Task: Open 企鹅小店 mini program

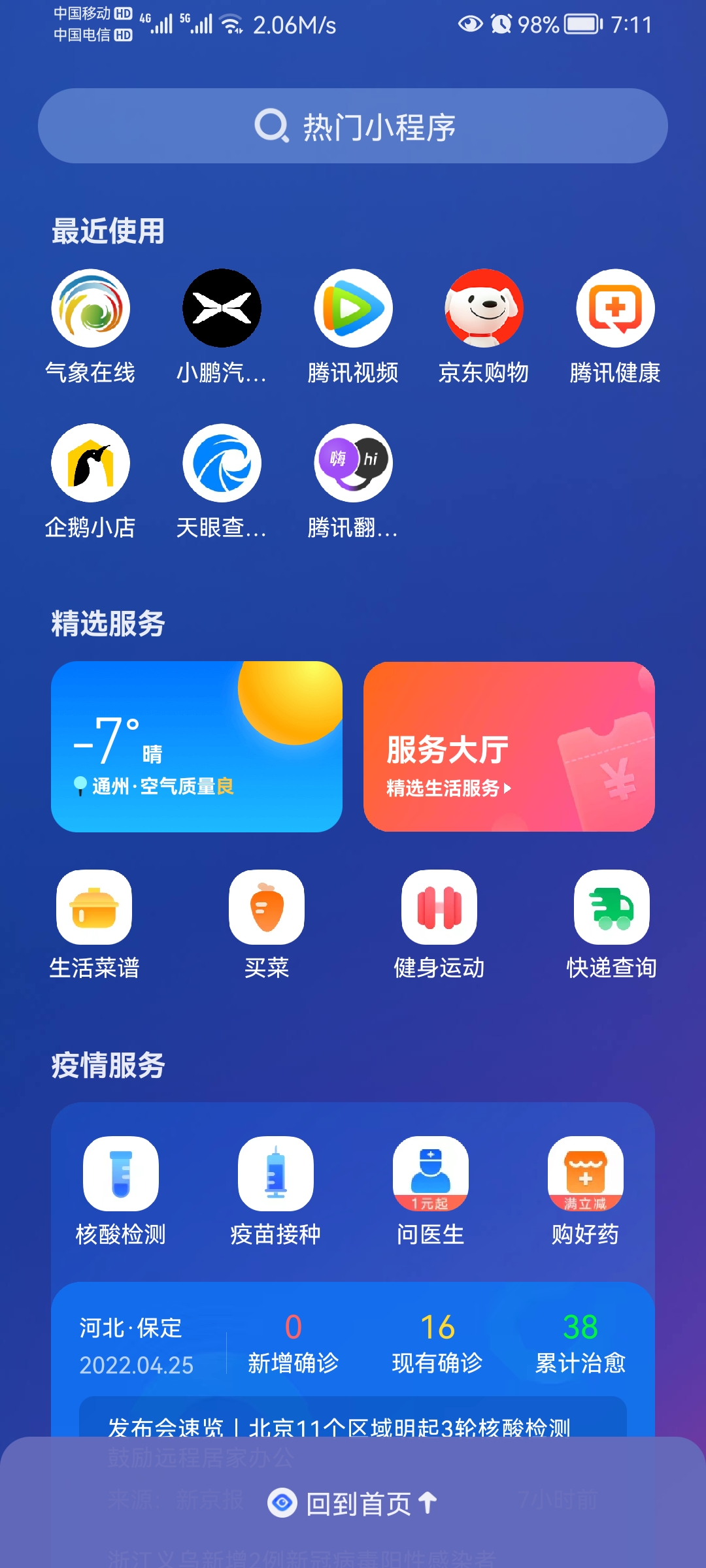Action: [x=91, y=463]
